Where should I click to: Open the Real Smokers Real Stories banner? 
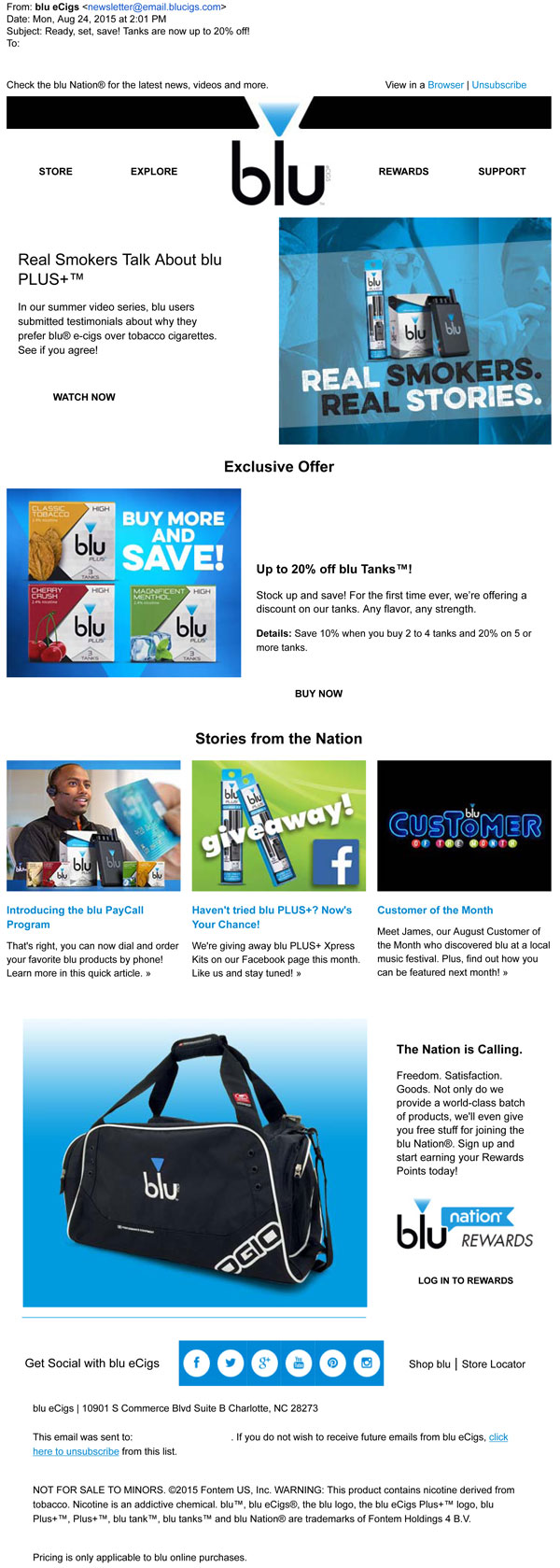(x=414, y=331)
